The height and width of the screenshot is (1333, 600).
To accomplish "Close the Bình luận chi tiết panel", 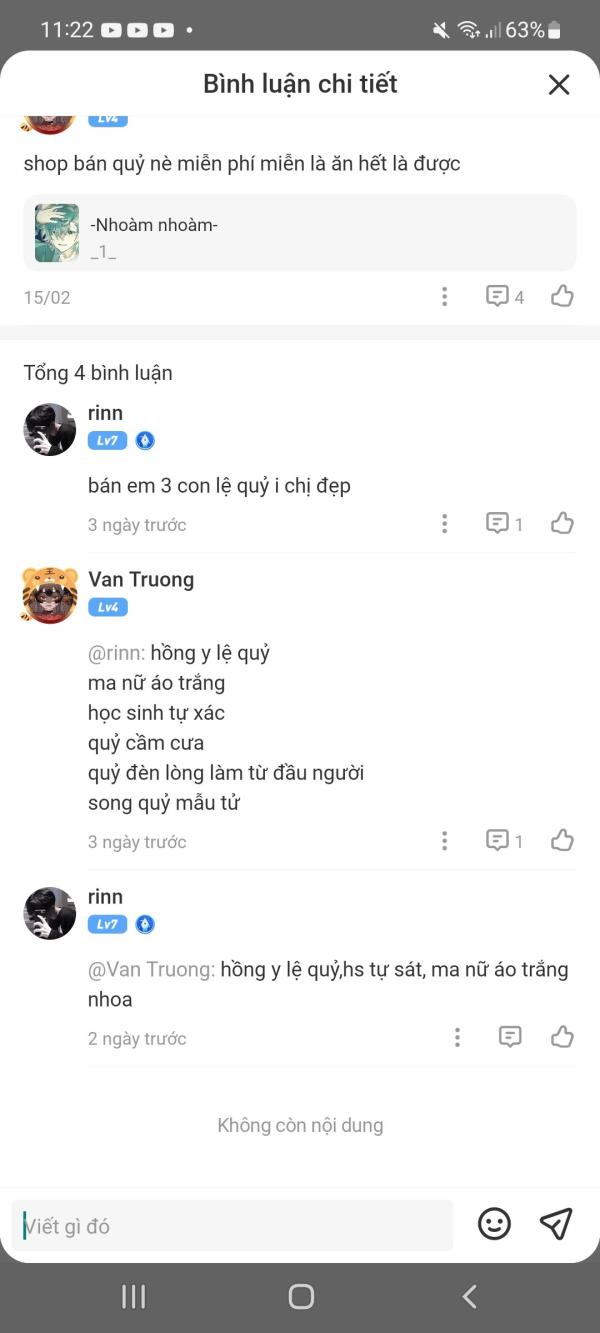I will click(559, 85).
